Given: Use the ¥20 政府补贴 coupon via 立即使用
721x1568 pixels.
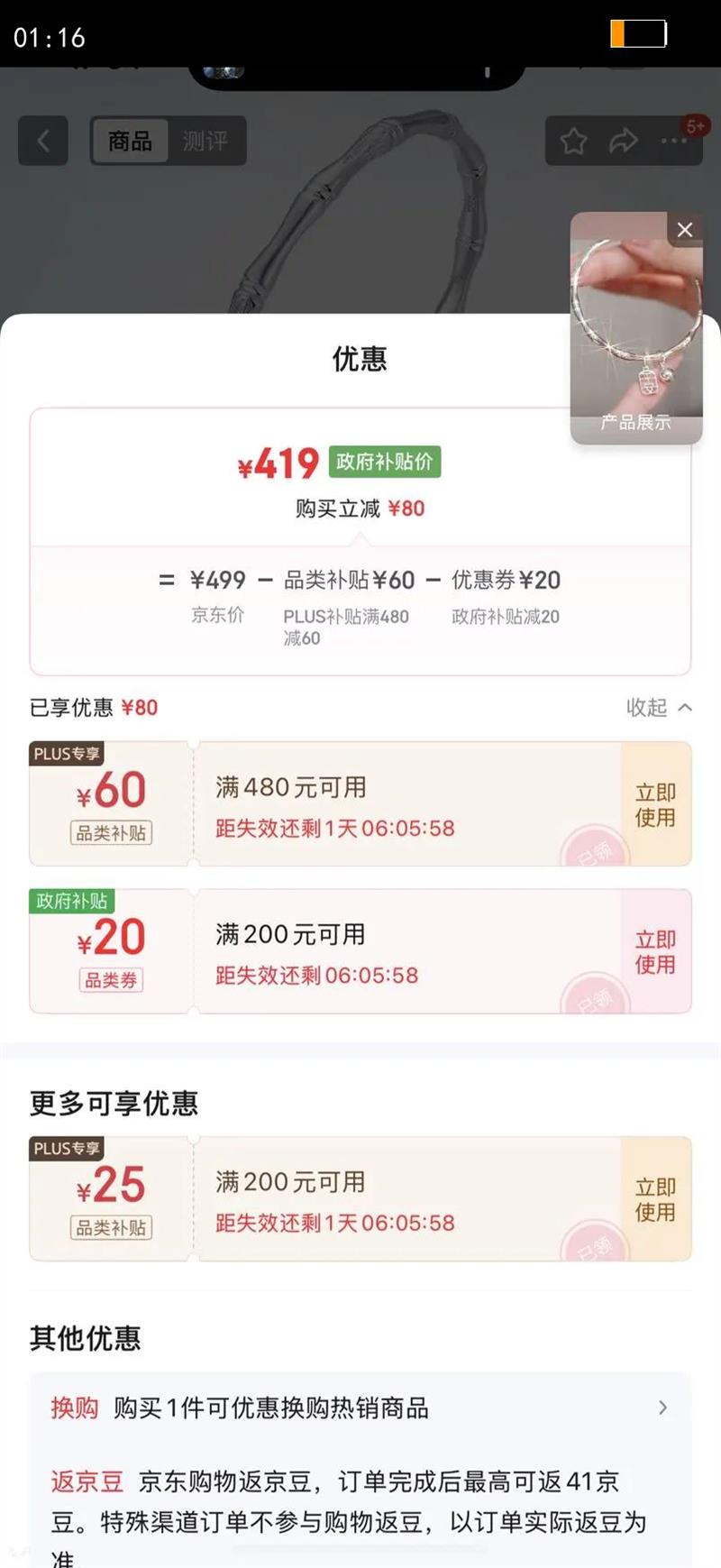Looking at the screenshot, I should [x=656, y=950].
